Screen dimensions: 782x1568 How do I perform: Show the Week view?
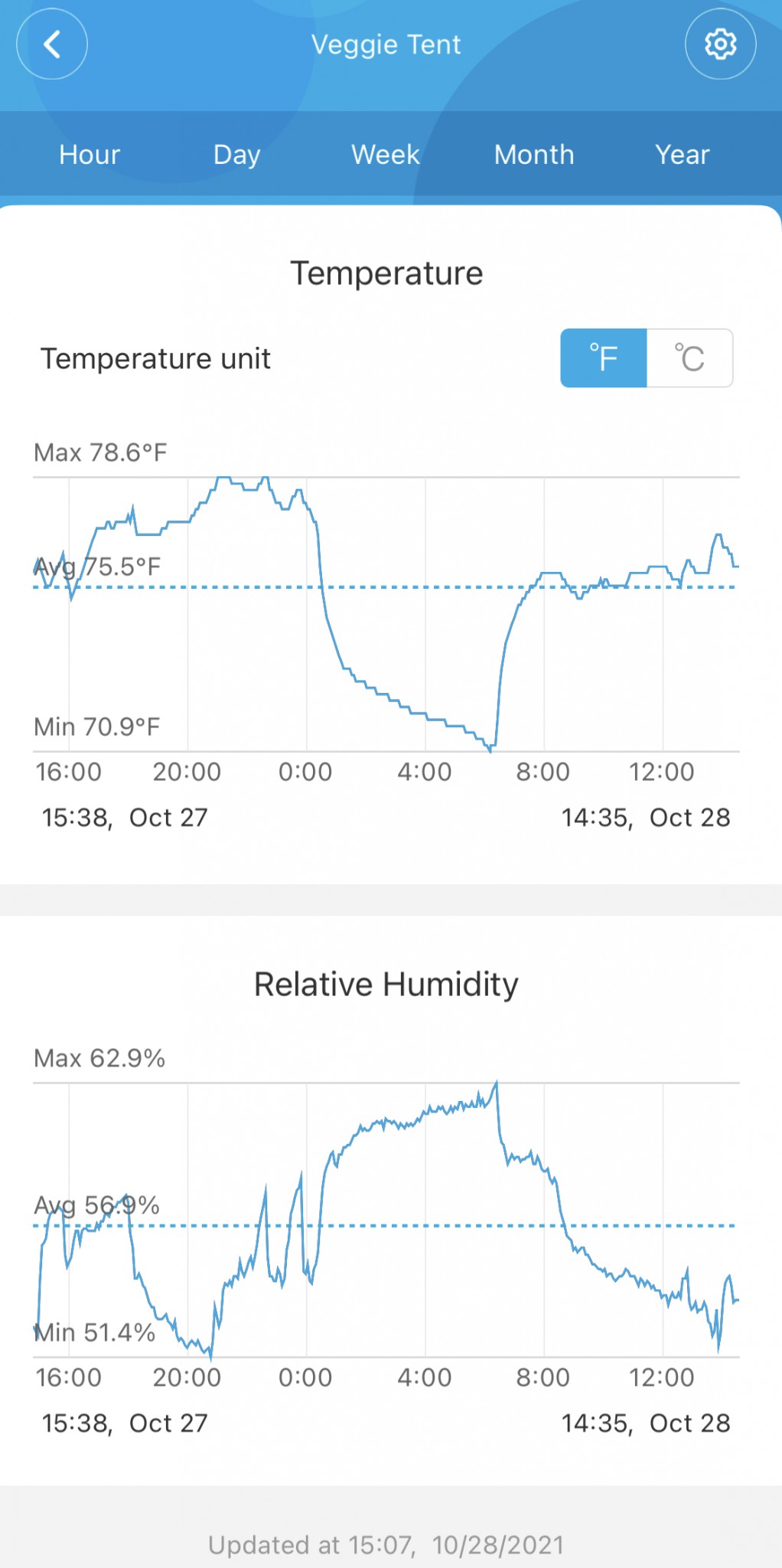coord(386,155)
